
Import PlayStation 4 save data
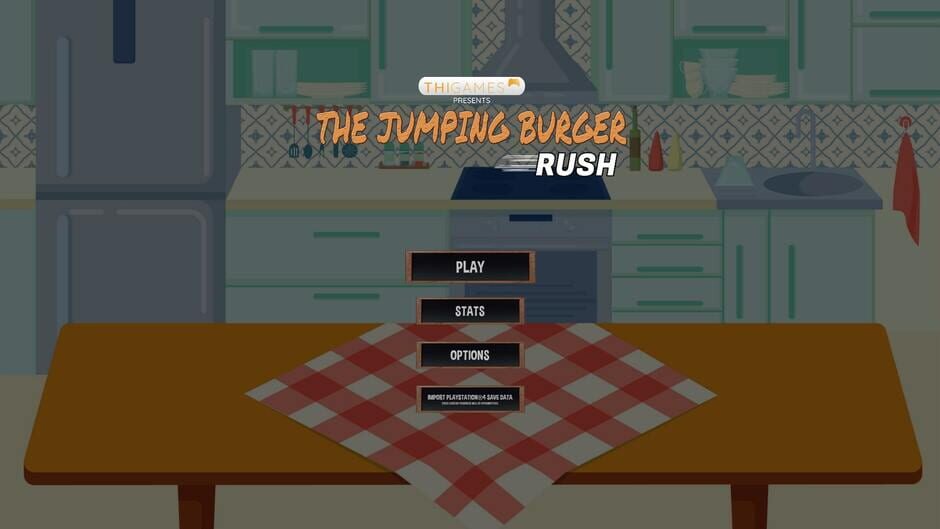click(470, 399)
